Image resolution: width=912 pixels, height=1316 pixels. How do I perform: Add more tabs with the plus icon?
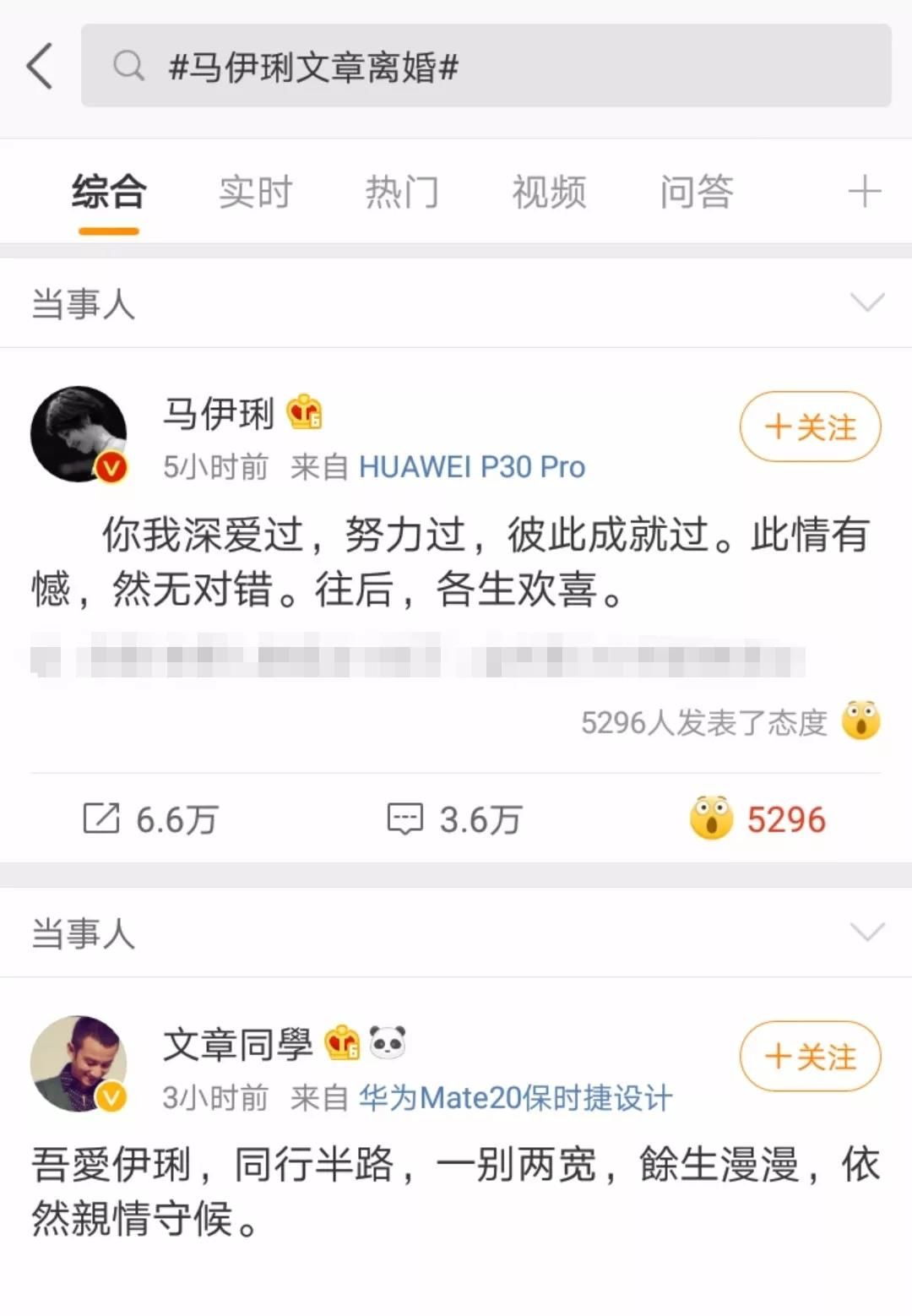coord(865,192)
